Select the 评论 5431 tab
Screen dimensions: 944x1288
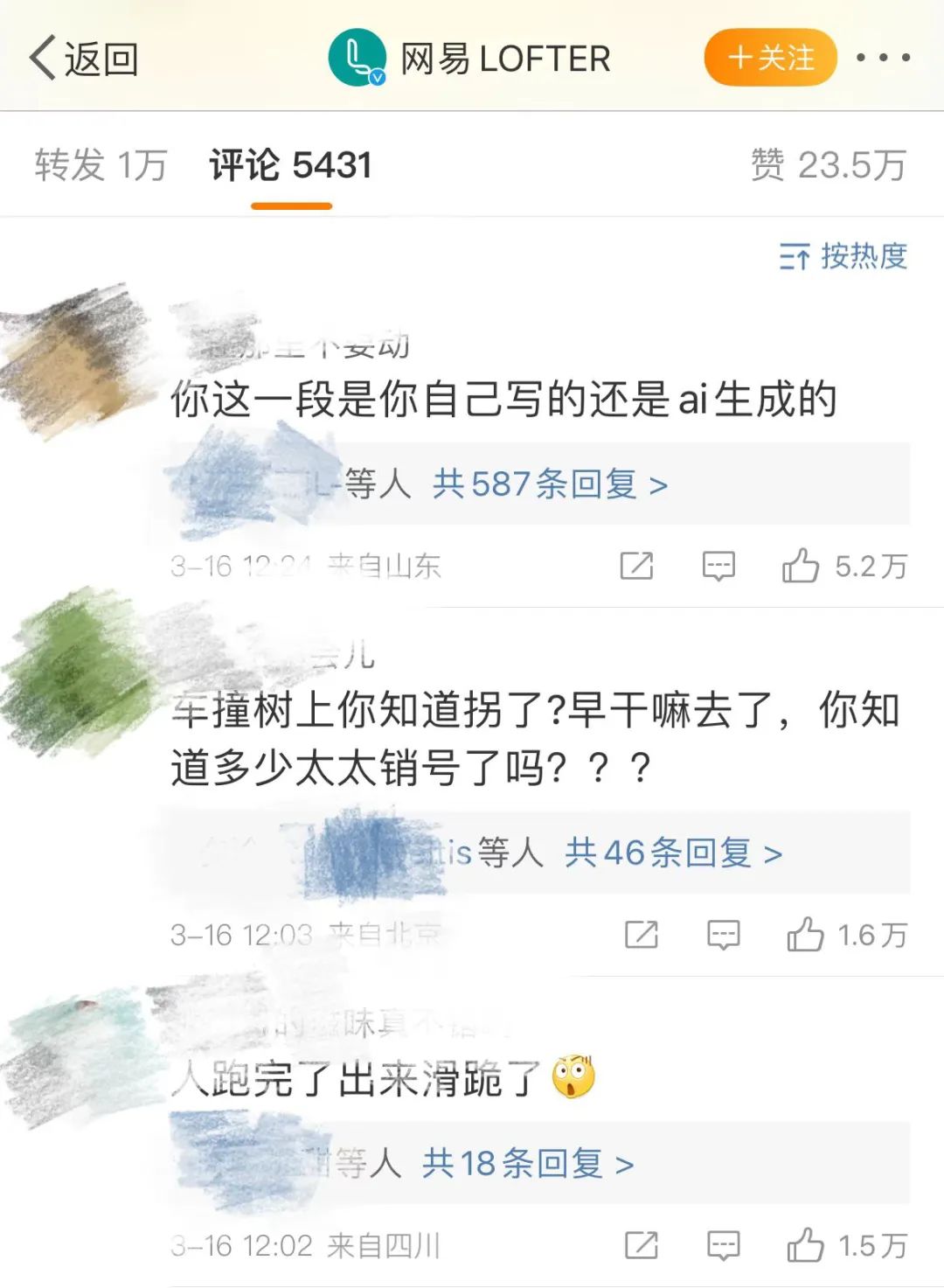tap(290, 164)
